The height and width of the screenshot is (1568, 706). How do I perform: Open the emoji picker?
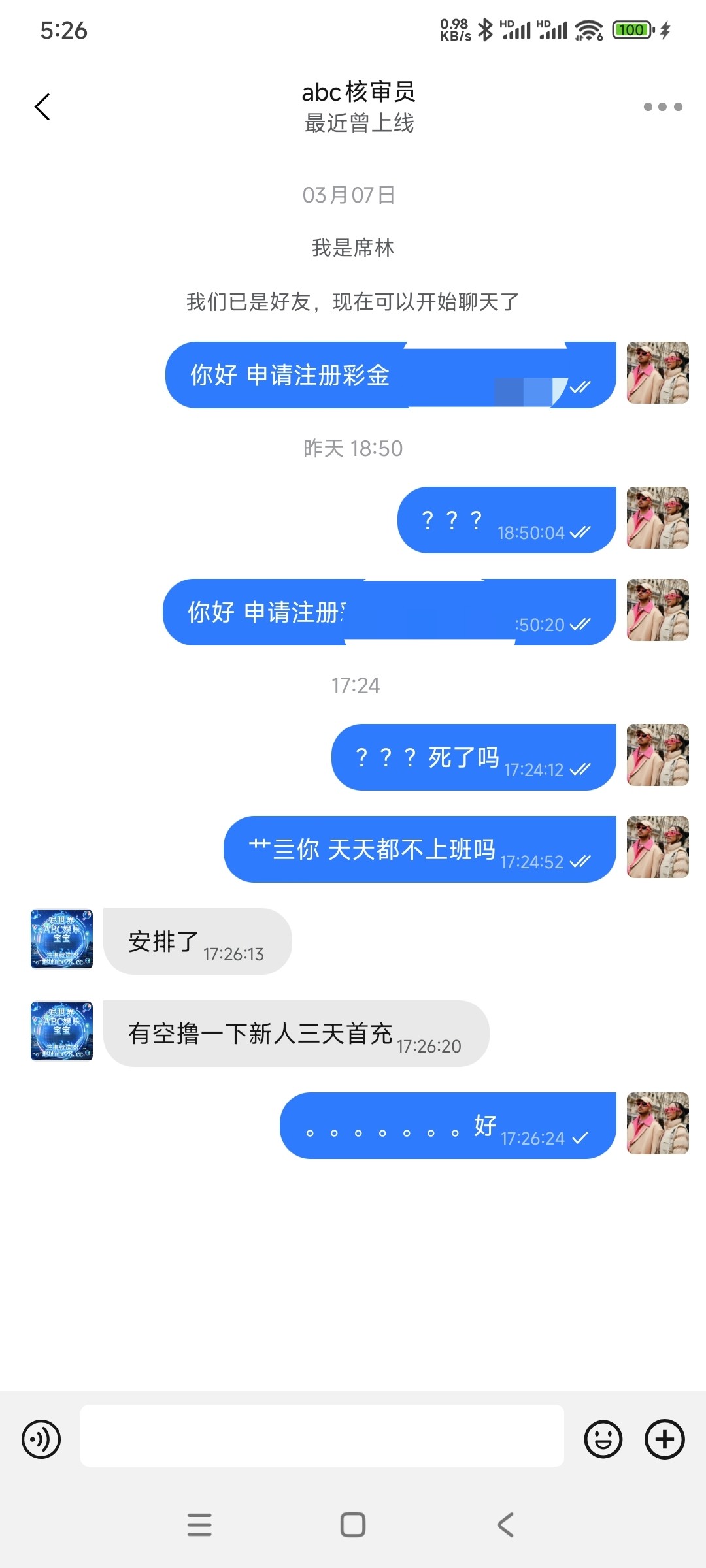(x=603, y=1439)
